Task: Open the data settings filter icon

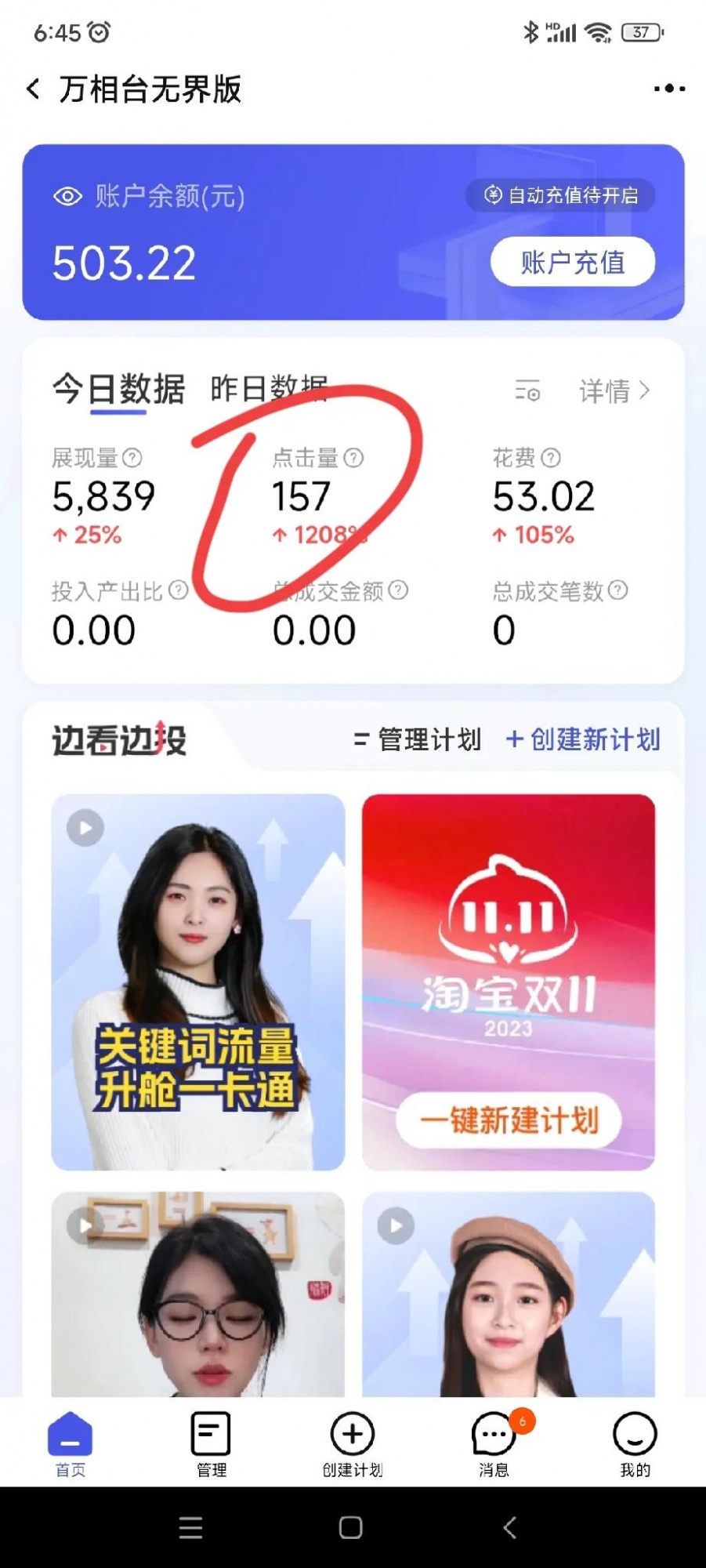Action: (x=527, y=390)
